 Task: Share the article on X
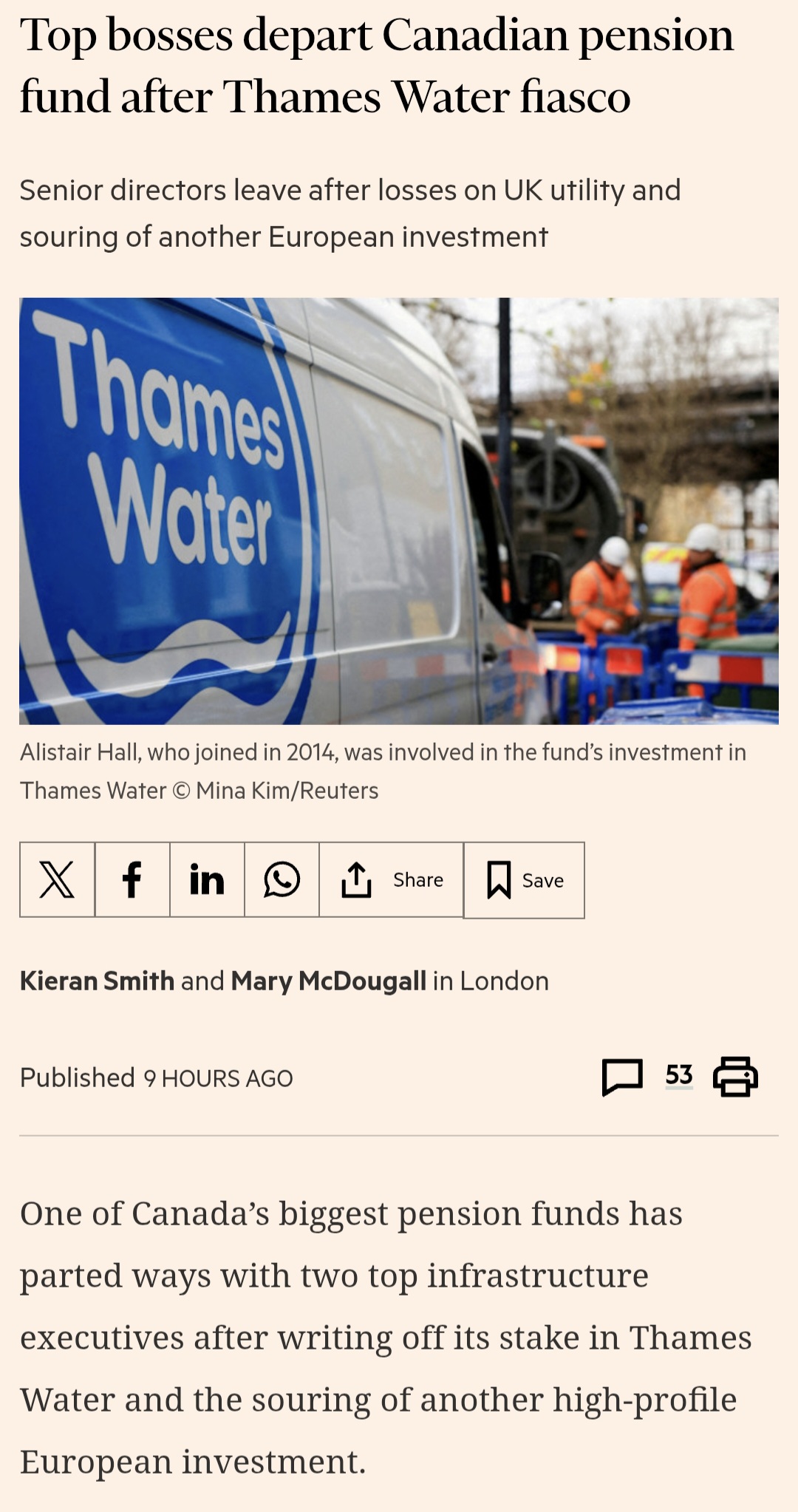pyautogui.click(x=57, y=879)
